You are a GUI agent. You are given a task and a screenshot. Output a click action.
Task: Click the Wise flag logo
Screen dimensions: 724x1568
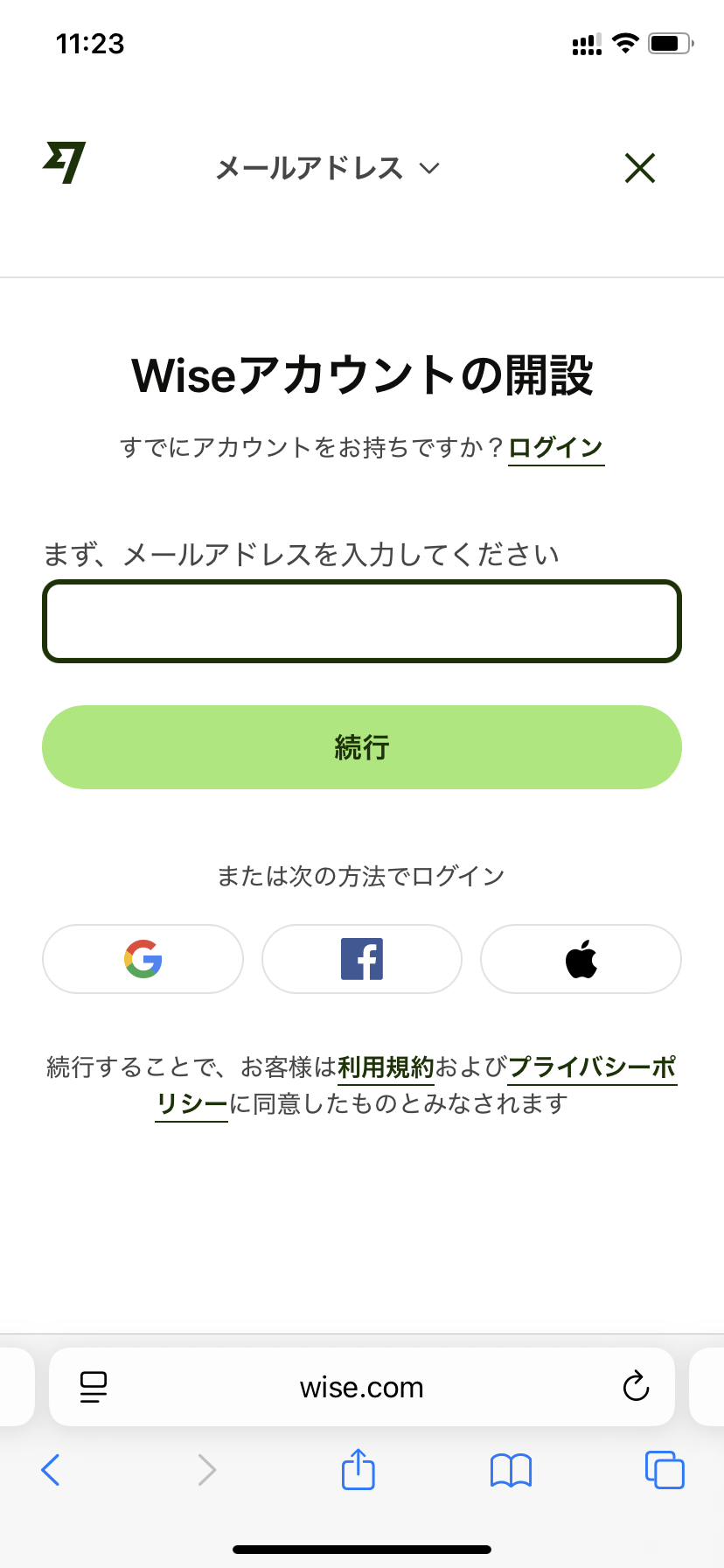[63, 163]
